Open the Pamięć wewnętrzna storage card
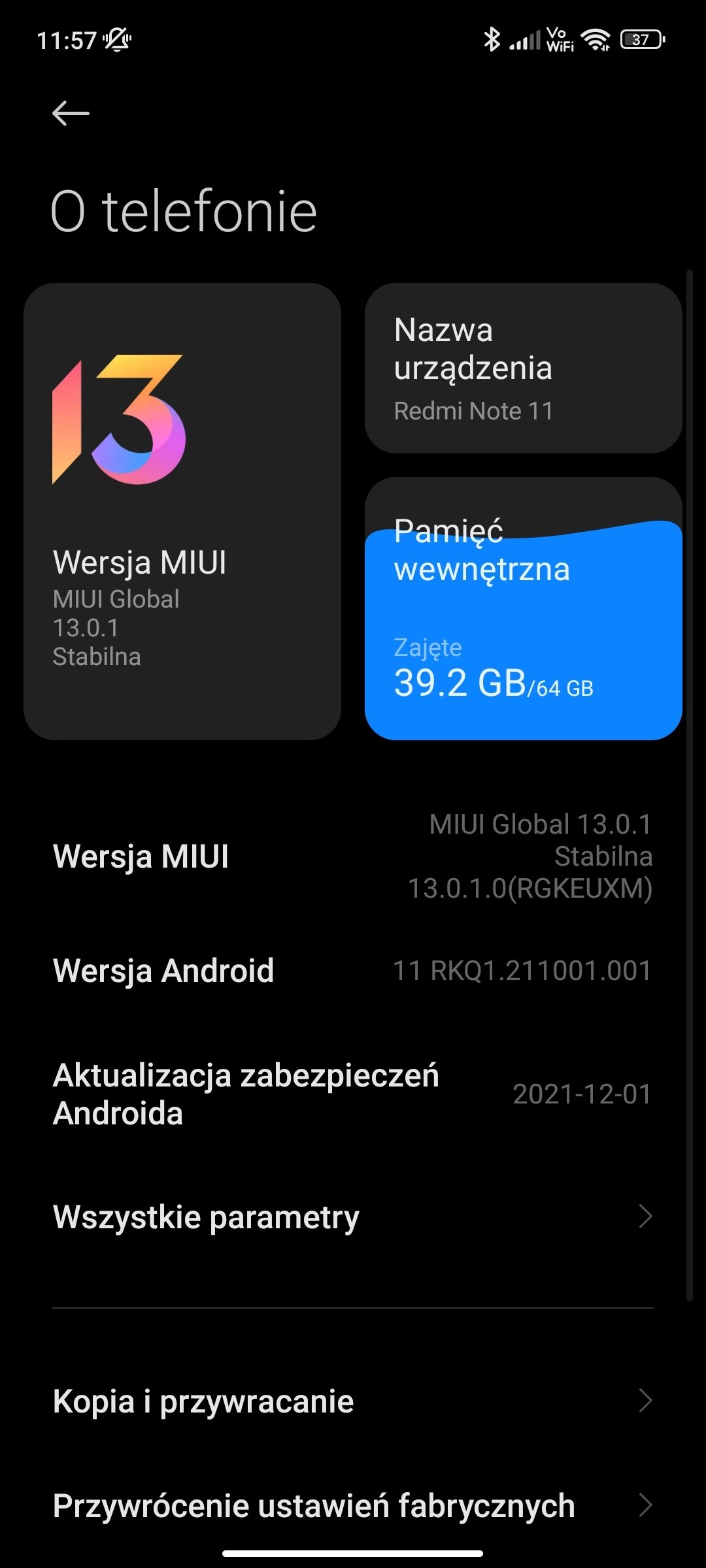 tap(524, 608)
